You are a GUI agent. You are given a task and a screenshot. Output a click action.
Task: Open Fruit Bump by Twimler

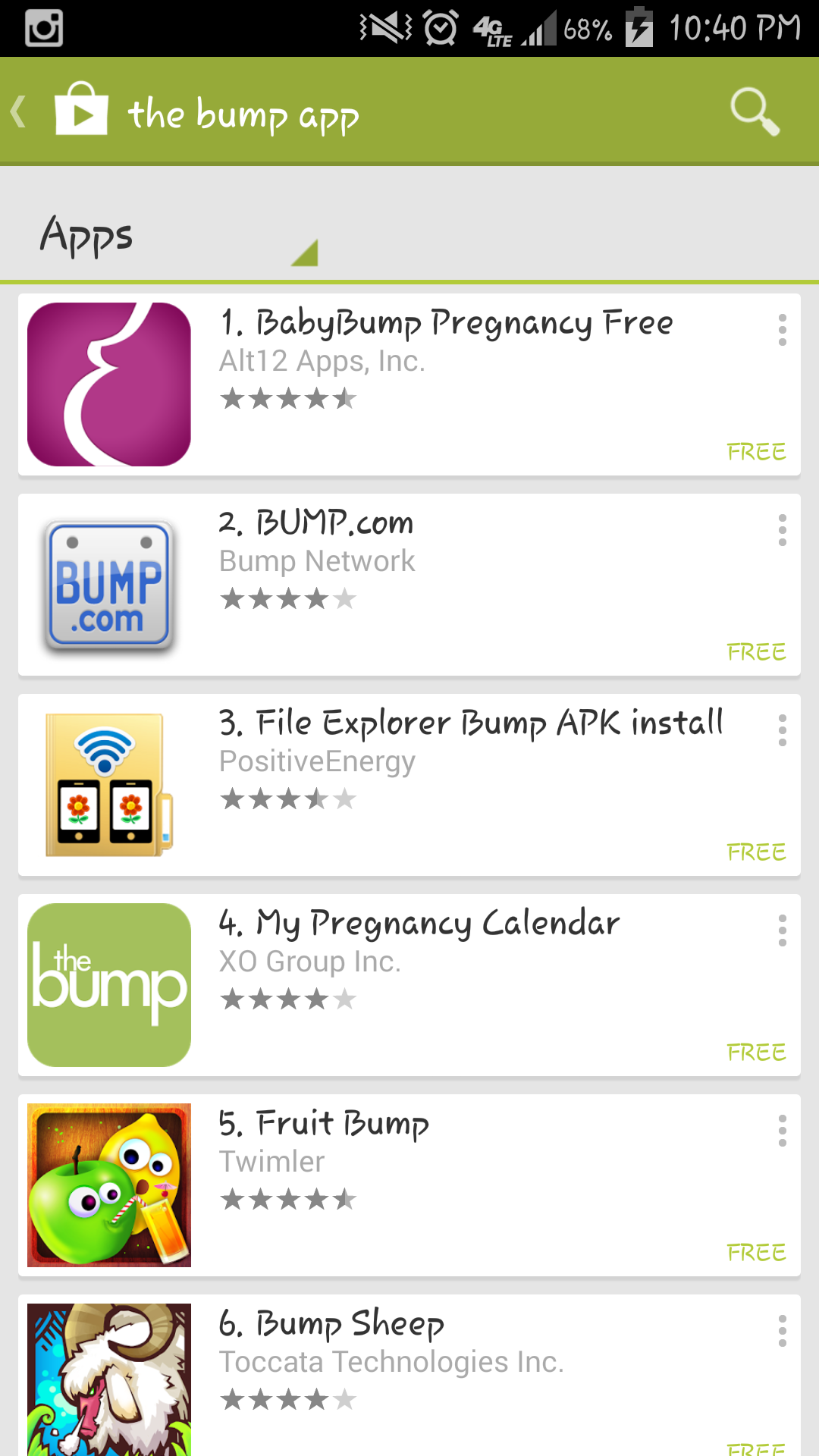coord(409,1185)
